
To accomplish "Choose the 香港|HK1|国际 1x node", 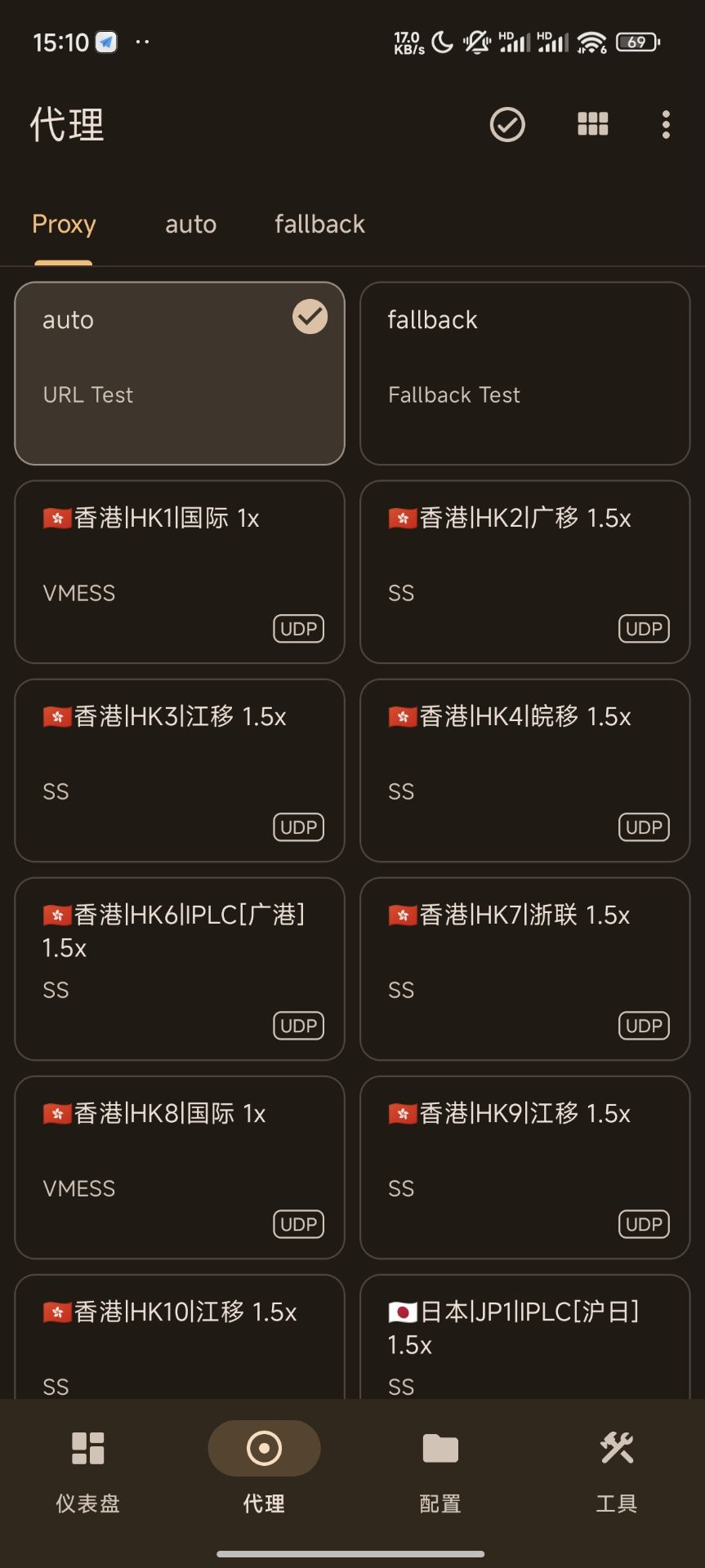I will click(180, 572).
